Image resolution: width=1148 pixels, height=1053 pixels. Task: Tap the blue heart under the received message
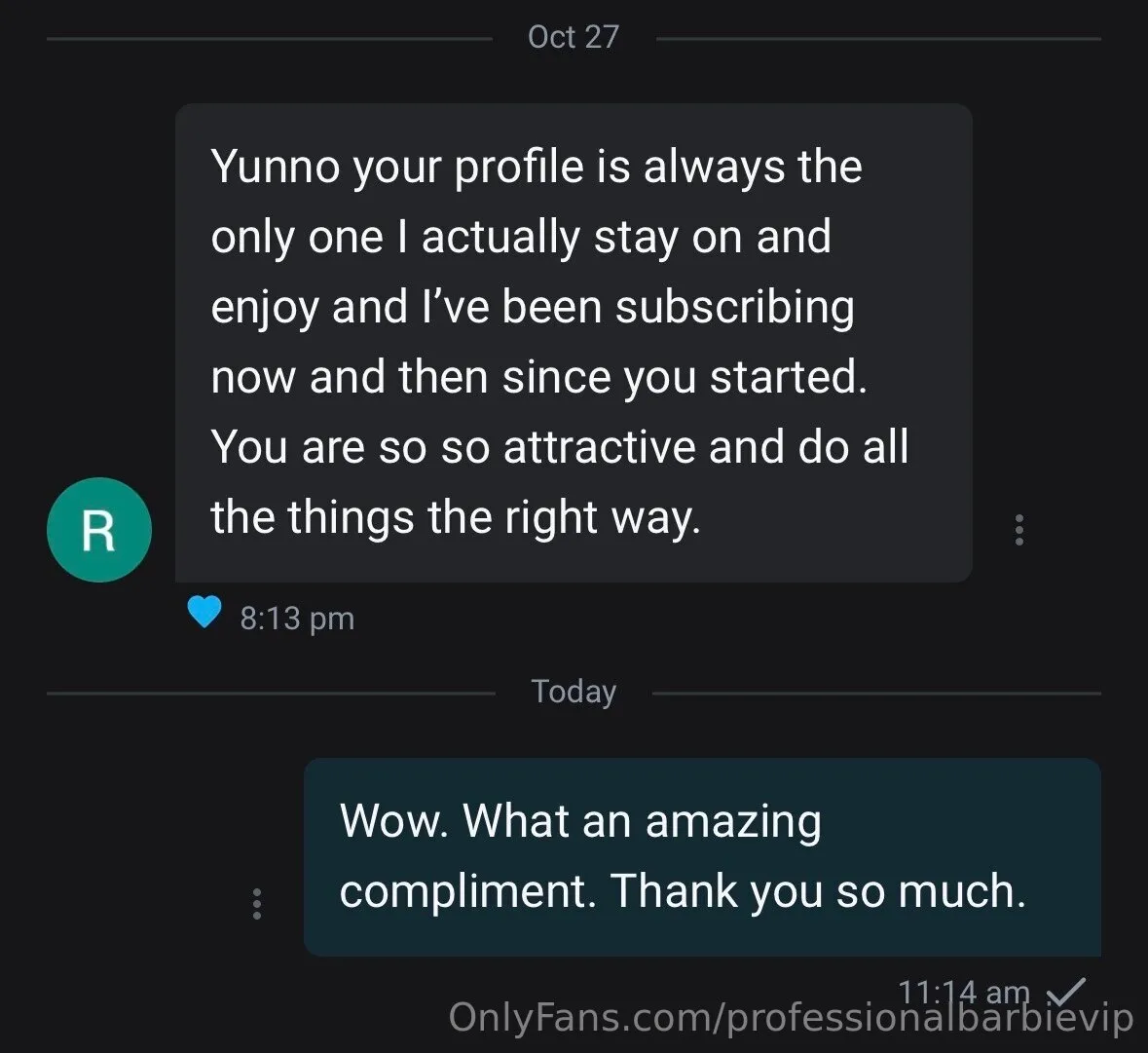[204, 613]
